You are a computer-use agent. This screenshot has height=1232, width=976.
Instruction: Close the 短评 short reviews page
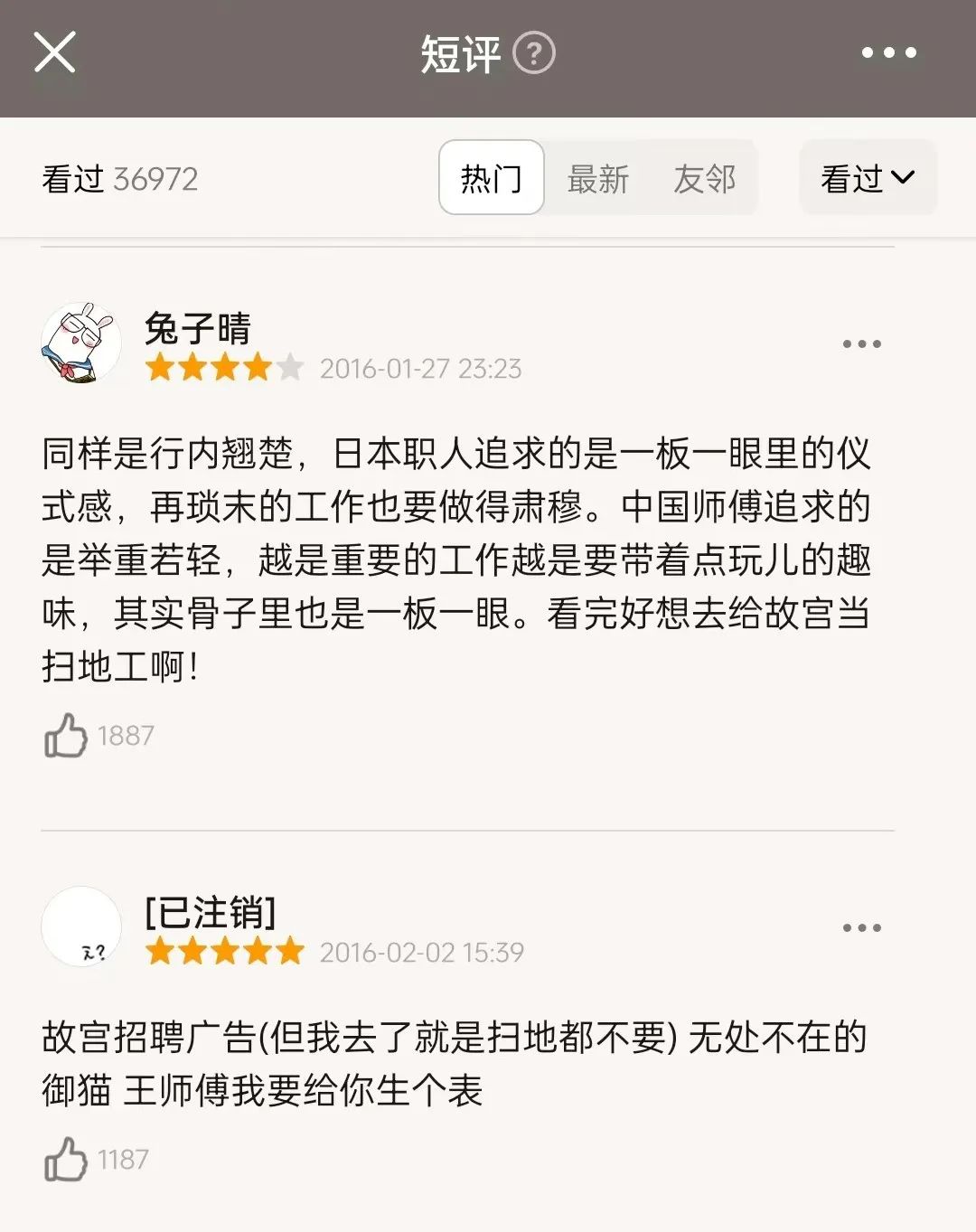54,52
